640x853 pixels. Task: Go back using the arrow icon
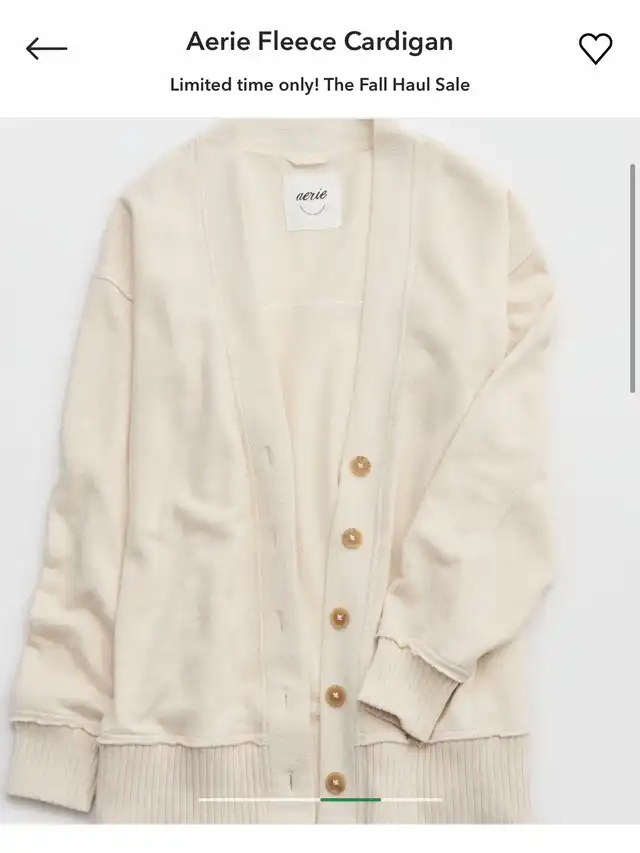[x=46, y=48]
